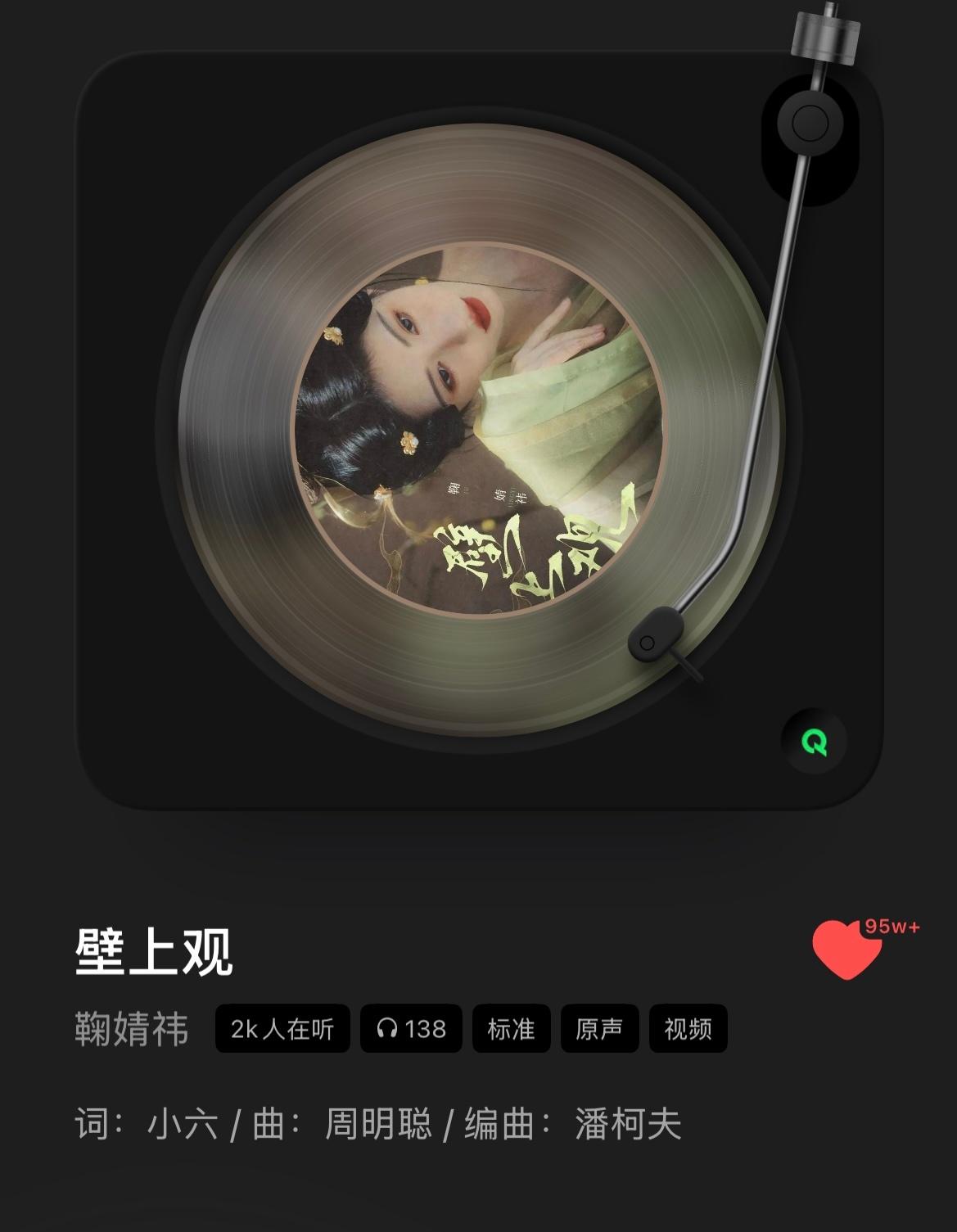Tap the 2k人在听 chip
Screen dimensions: 957x1232
click(282, 1029)
